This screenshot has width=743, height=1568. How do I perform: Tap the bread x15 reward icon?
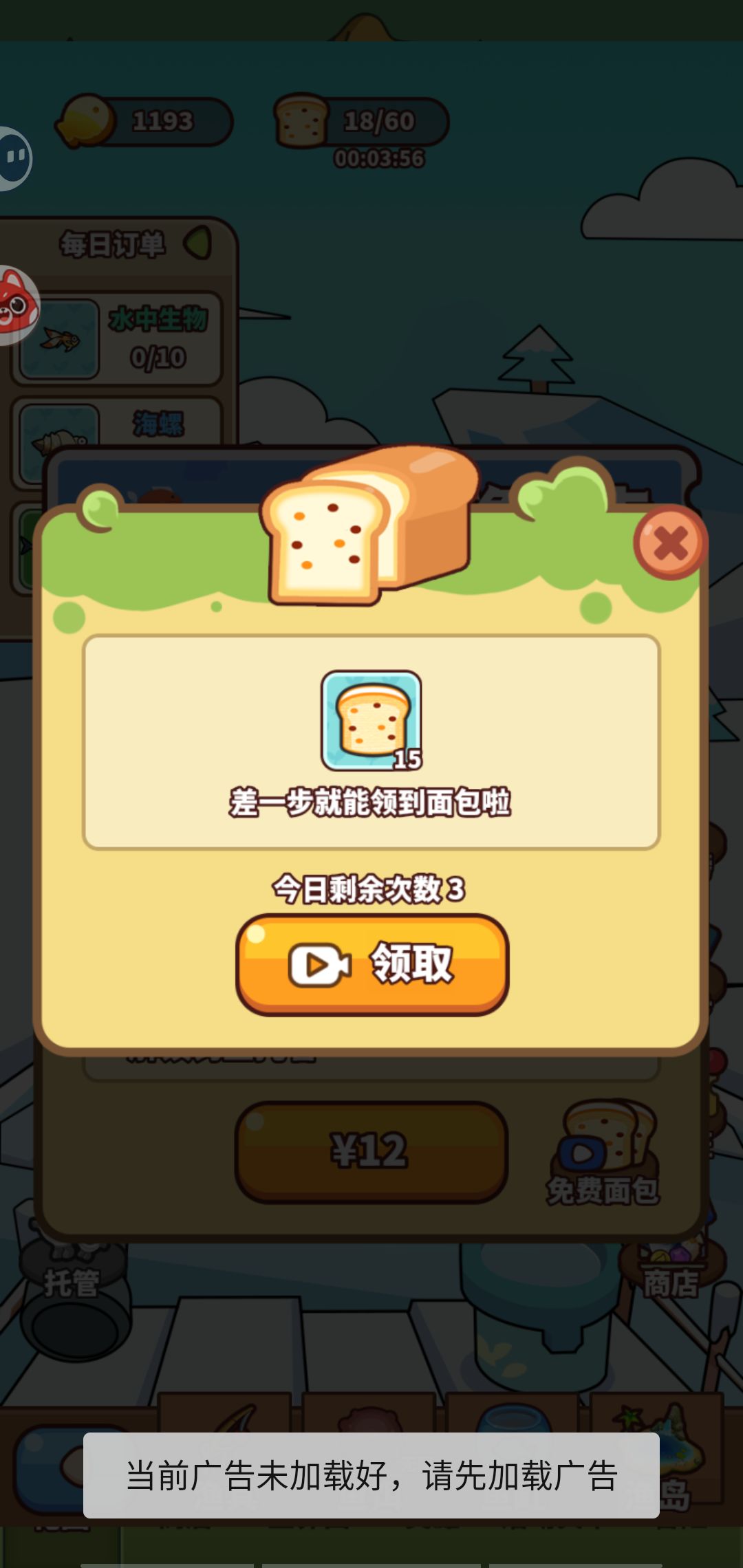pos(371,721)
